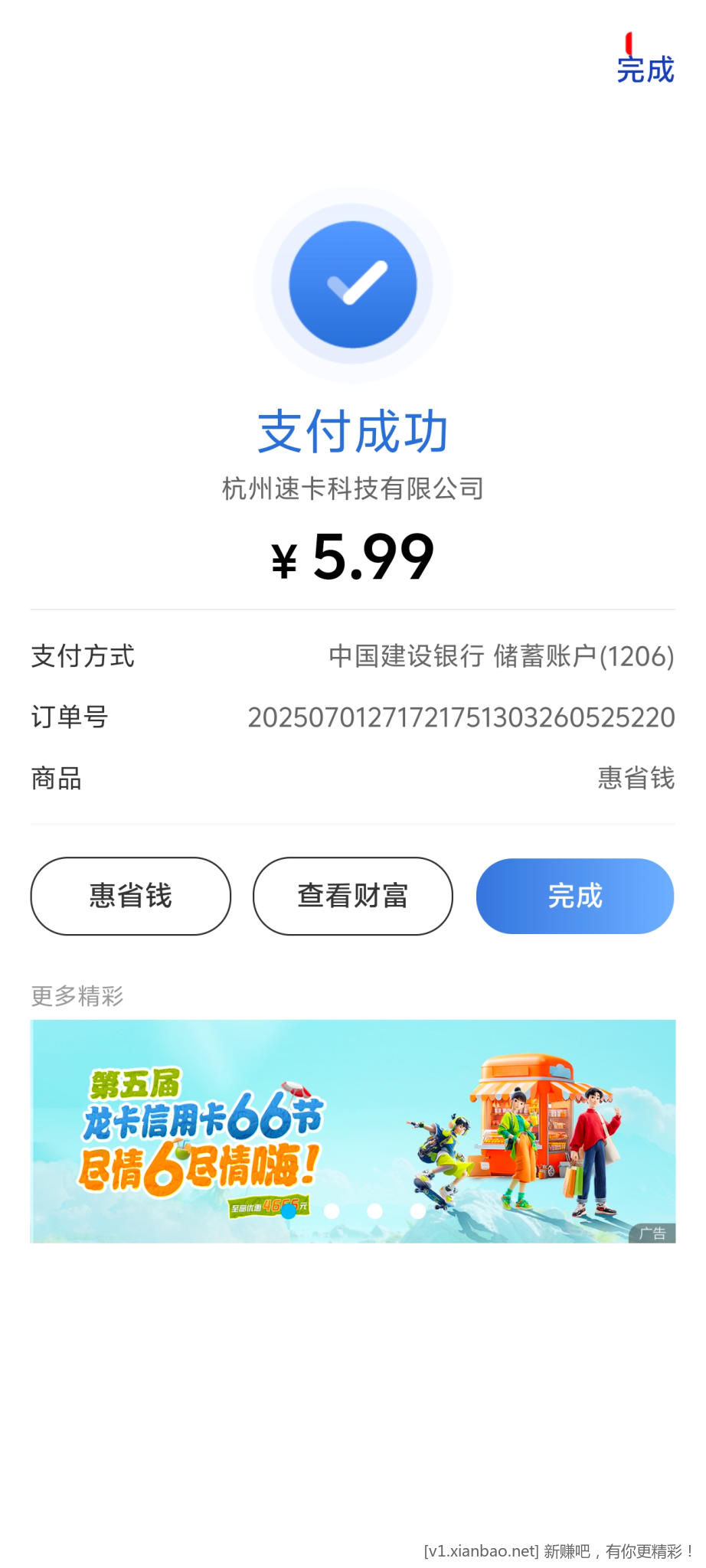Click the blue success checkmark icon
706x1568 pixels.
(x=352, y=282)
